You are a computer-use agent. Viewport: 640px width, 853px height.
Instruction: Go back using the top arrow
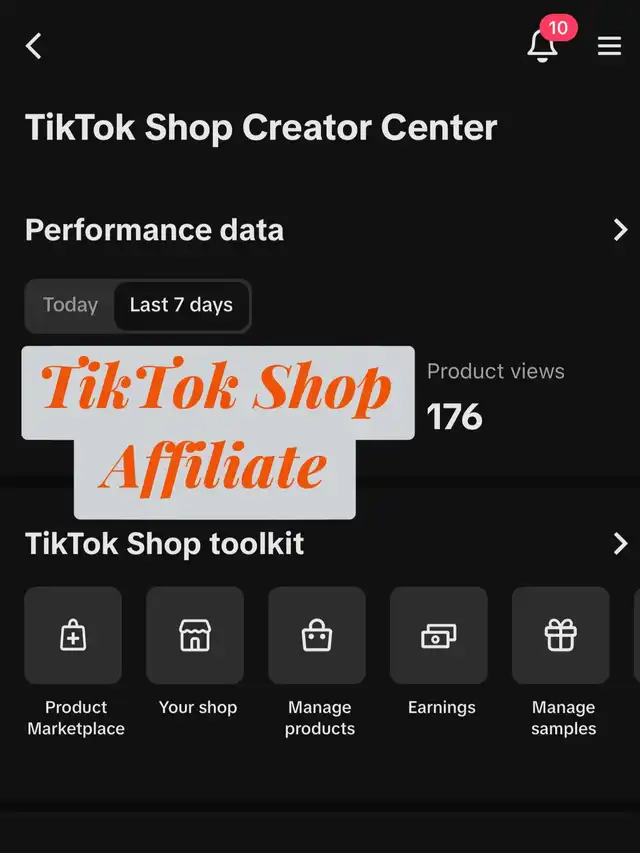coord(34,46)
